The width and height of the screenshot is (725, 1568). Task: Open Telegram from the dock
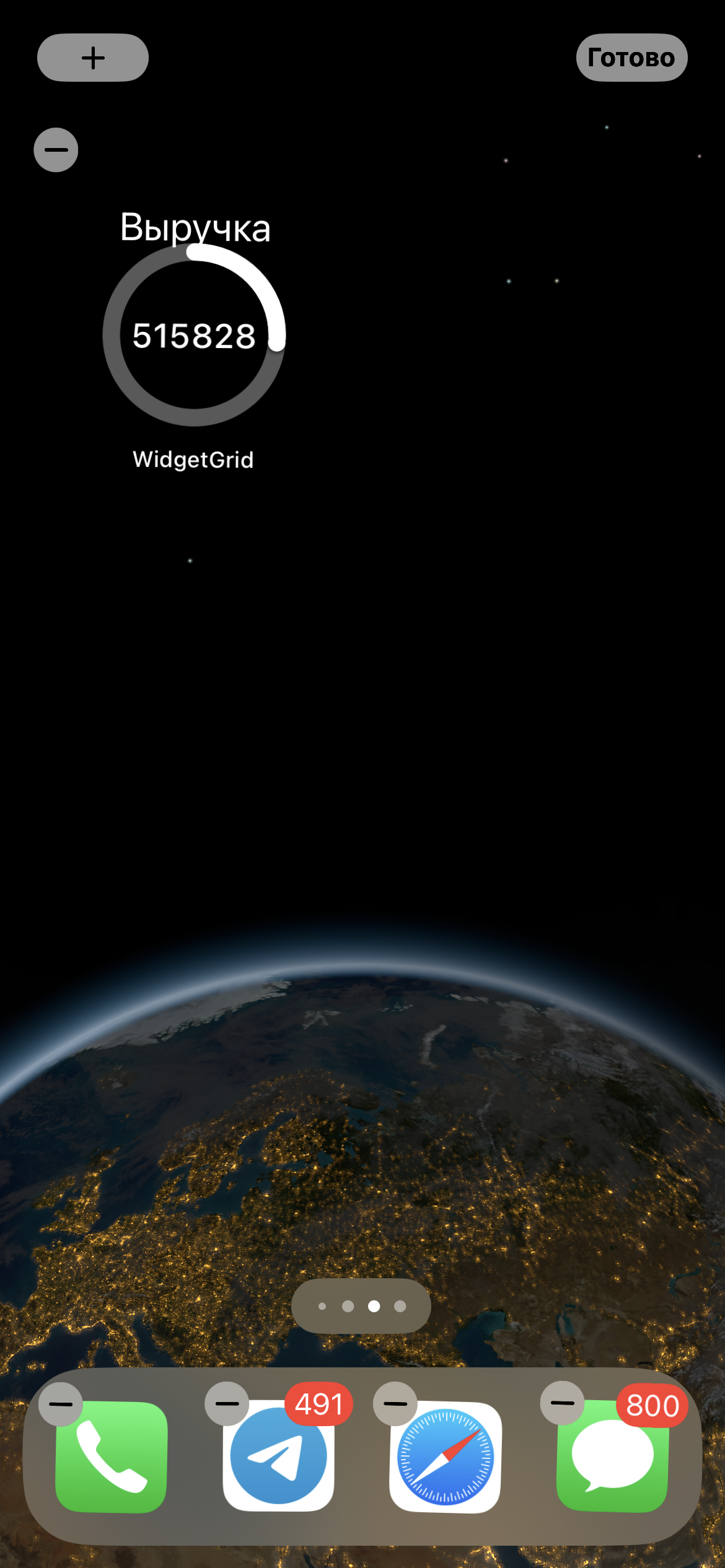[x=278, y=1457]
